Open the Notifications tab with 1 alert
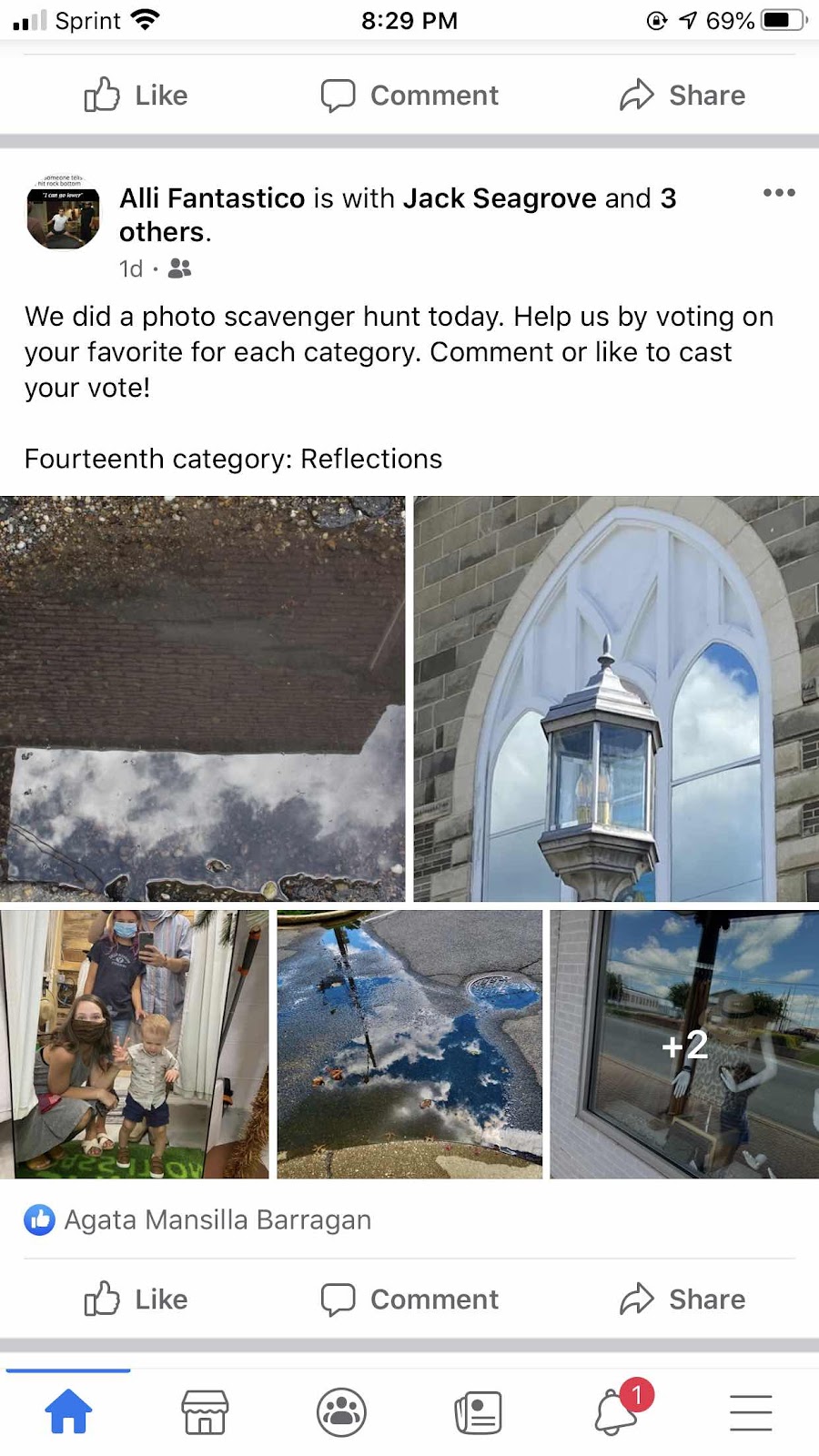819x1456 pixels. point(616,1412)
